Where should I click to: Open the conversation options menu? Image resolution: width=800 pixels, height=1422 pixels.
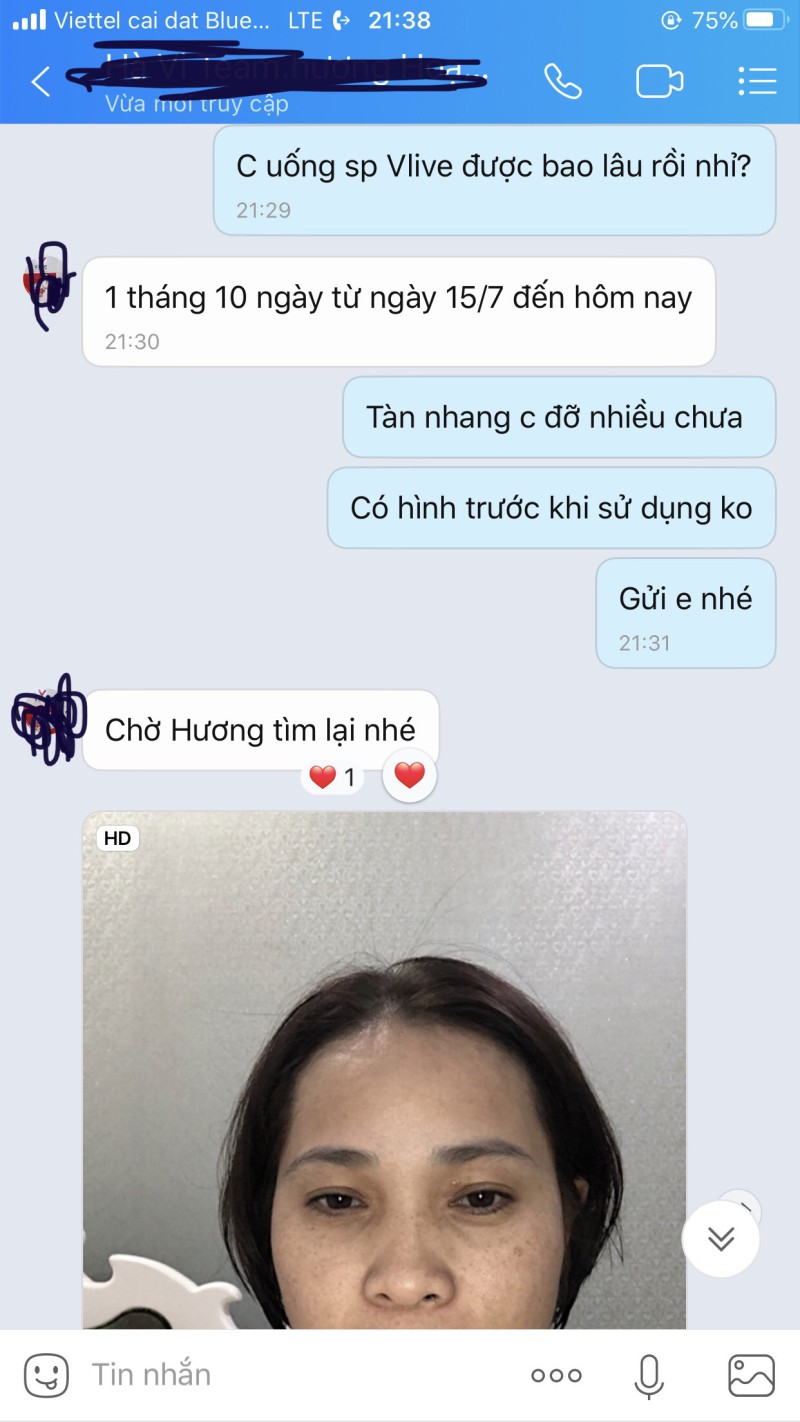tap(756, 82)
